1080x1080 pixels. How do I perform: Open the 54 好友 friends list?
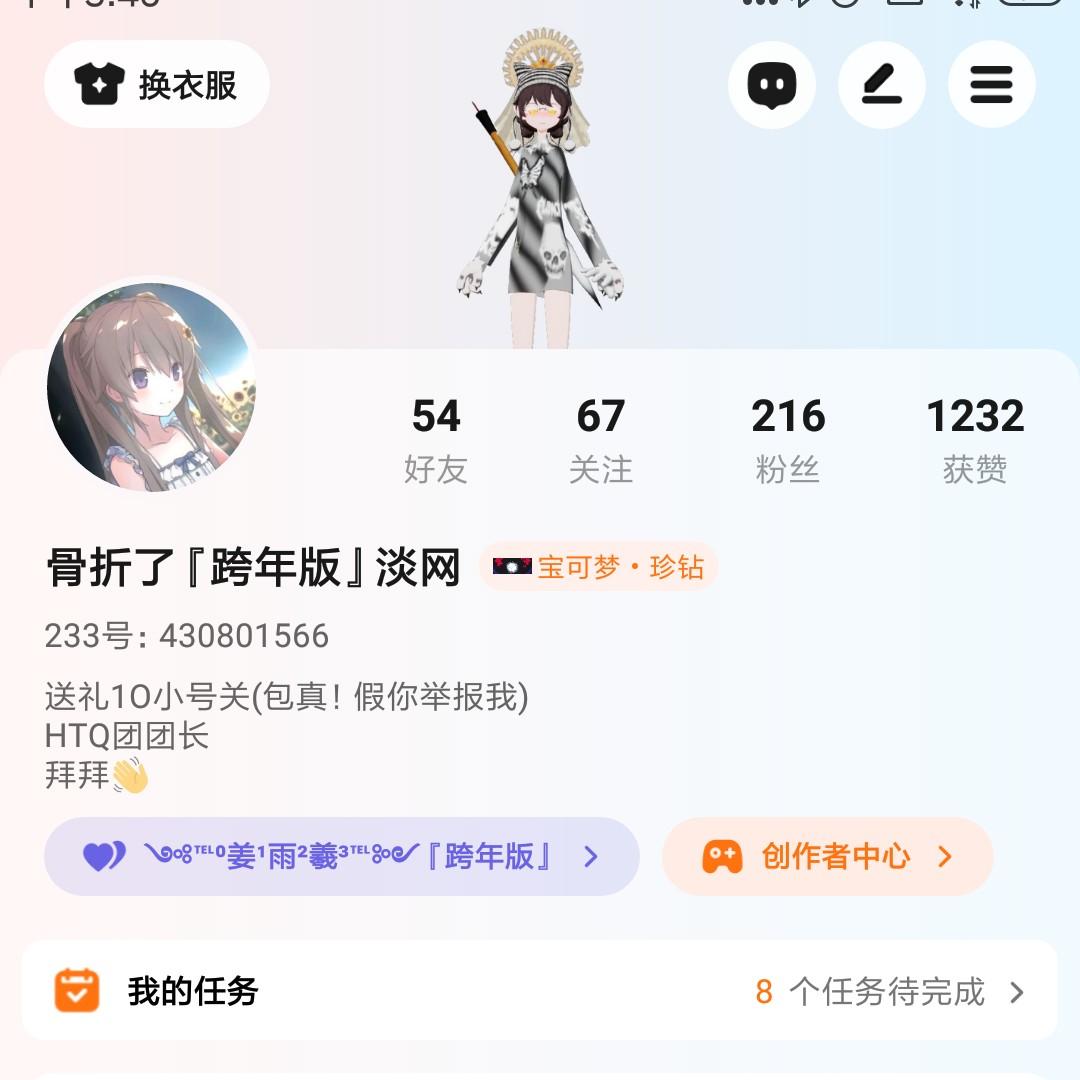click(436, 441)
